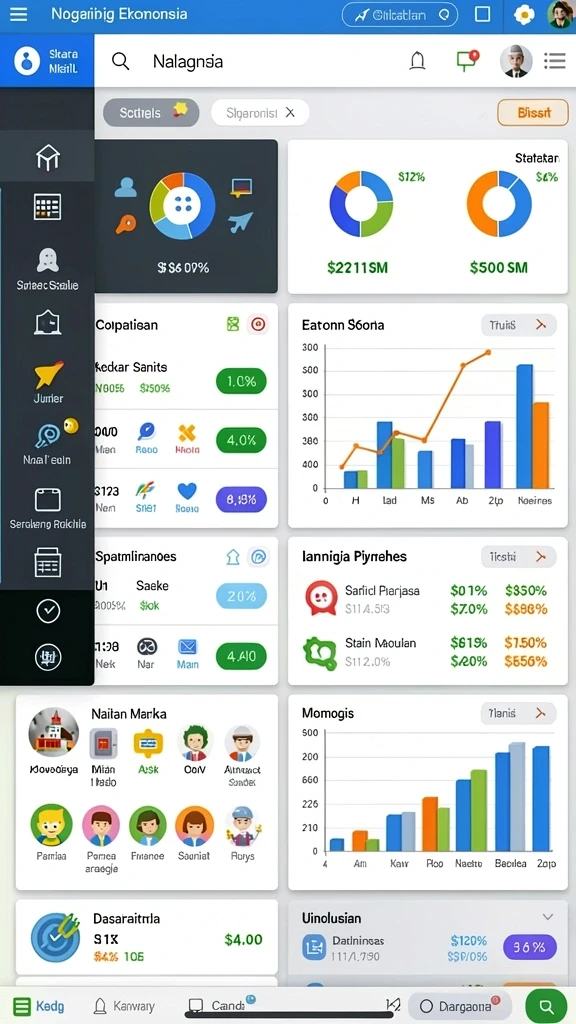The height and width of the screenshot is (1024, 576).
Task: Switch to the Kedg bottom tab
Action: pyautogui.click(x=39, y=1006)
